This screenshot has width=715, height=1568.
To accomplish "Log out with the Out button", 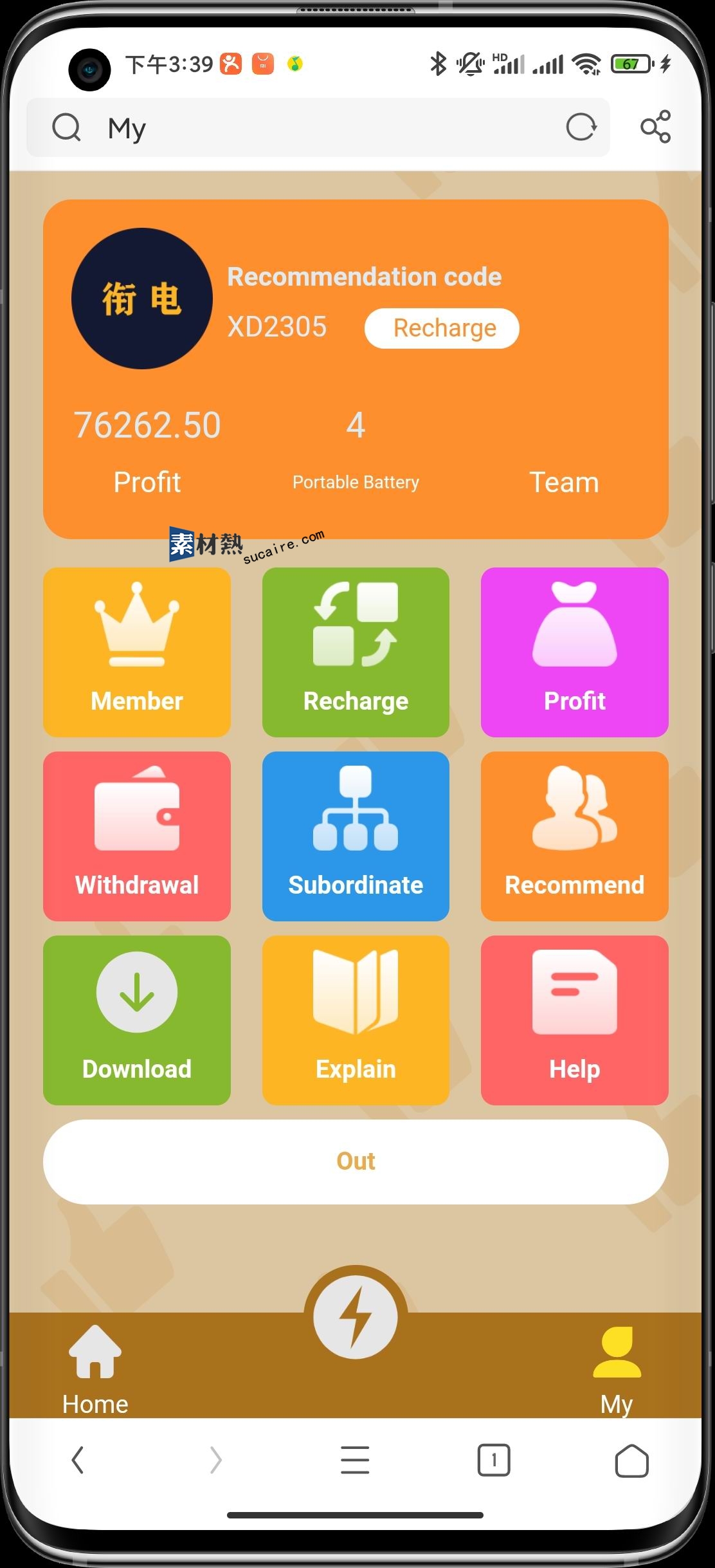I will pos(356,1161).
